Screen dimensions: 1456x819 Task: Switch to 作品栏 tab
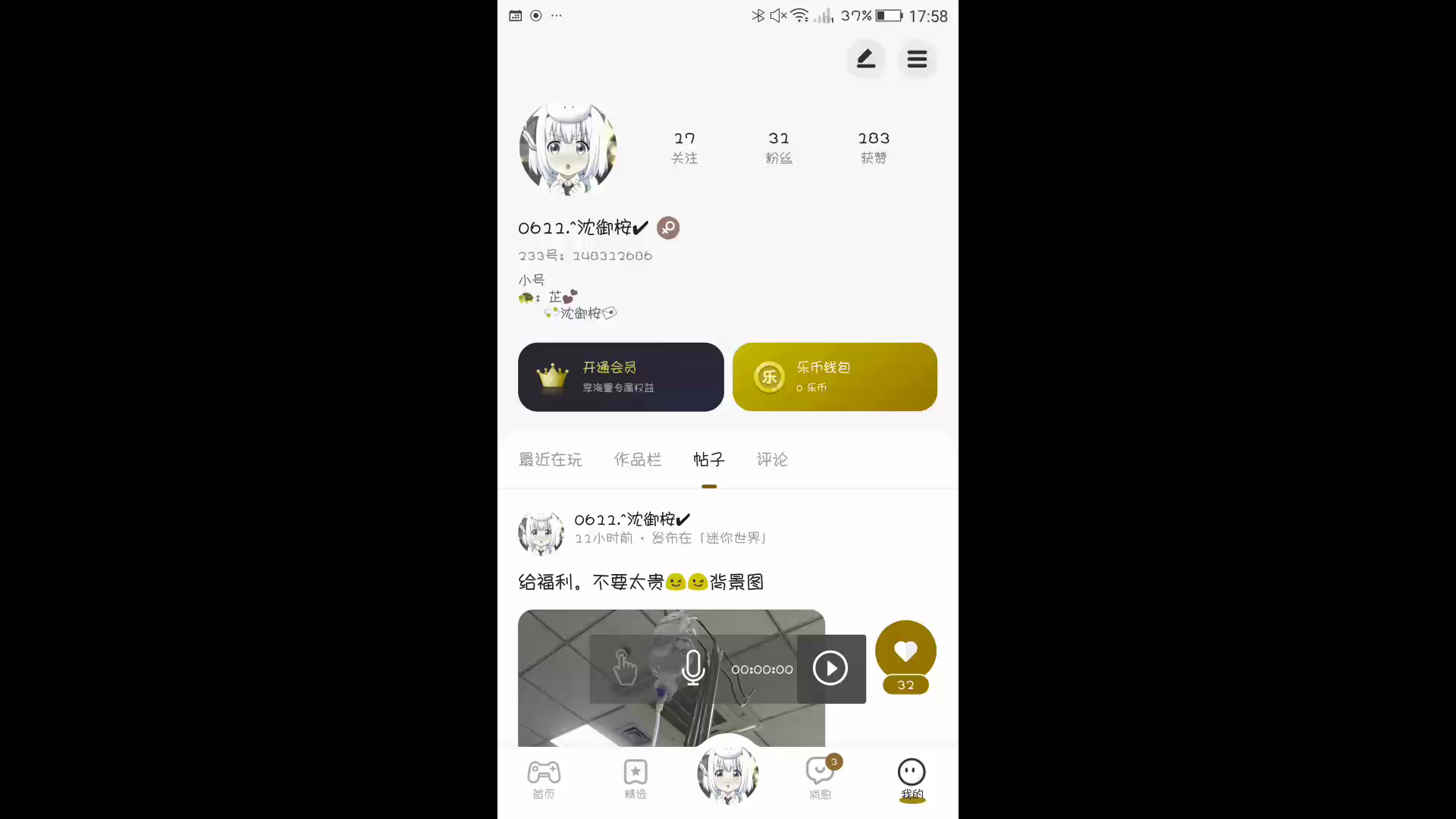[x=637, y=460]
